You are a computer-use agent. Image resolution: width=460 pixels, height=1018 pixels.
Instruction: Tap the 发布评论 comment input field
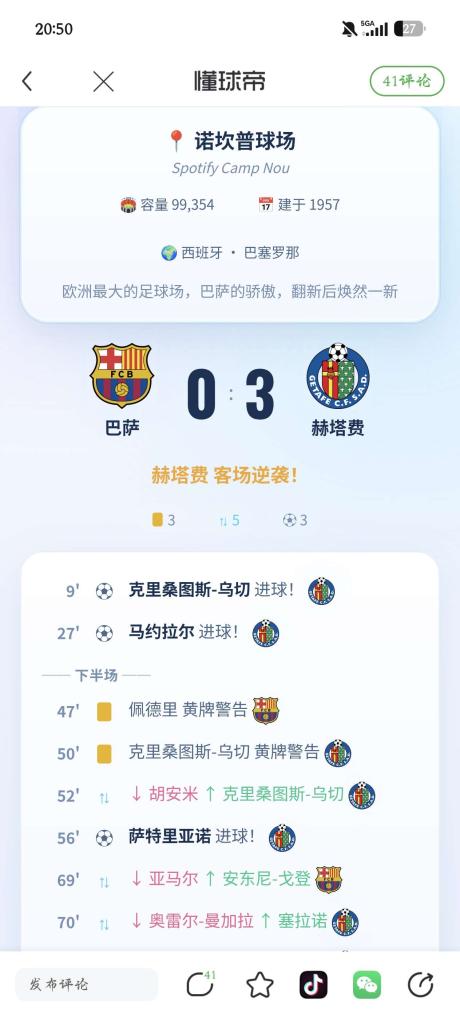coord(86,984)
